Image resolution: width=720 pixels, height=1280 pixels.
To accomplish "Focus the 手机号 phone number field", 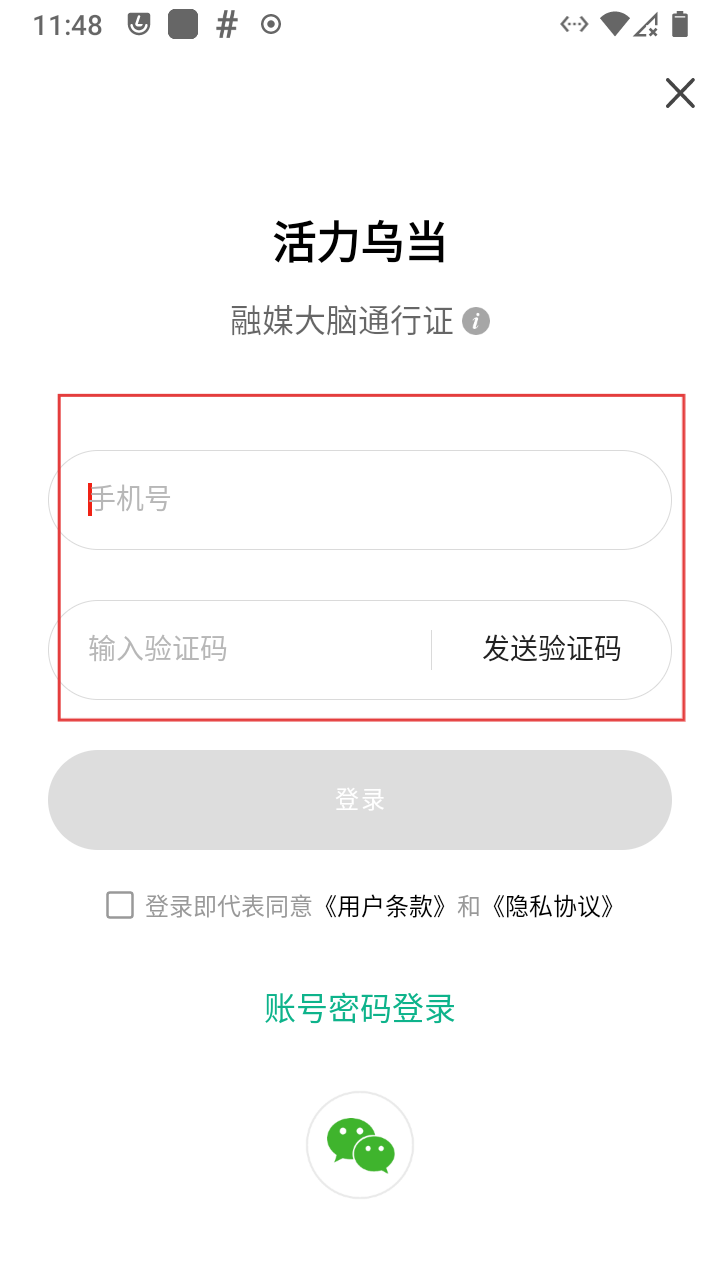I will tap(360, 499).
